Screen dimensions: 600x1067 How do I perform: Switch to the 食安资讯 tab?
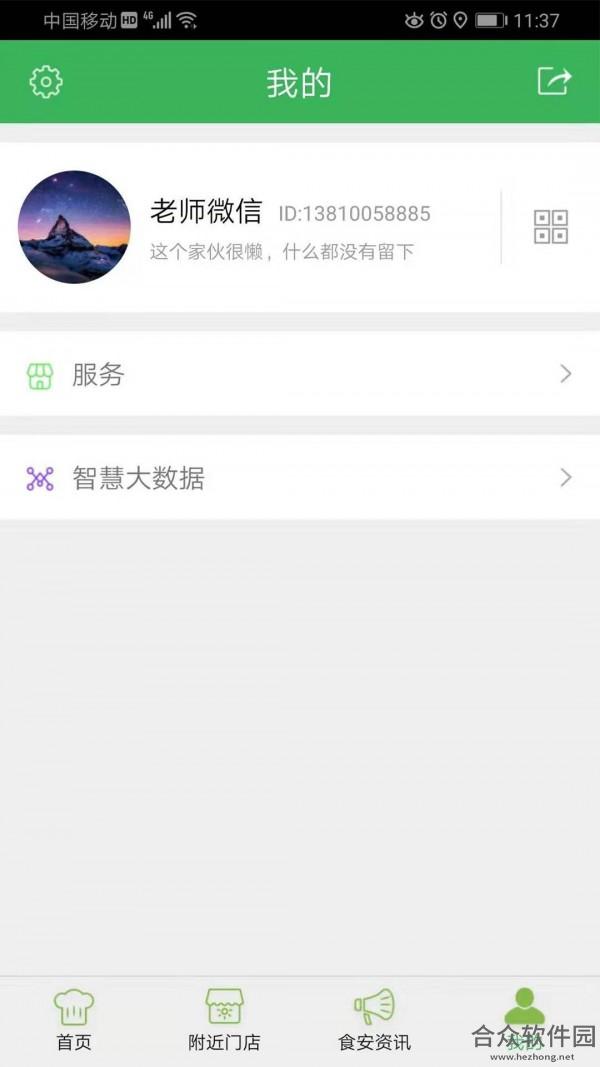click(375, 1020)
